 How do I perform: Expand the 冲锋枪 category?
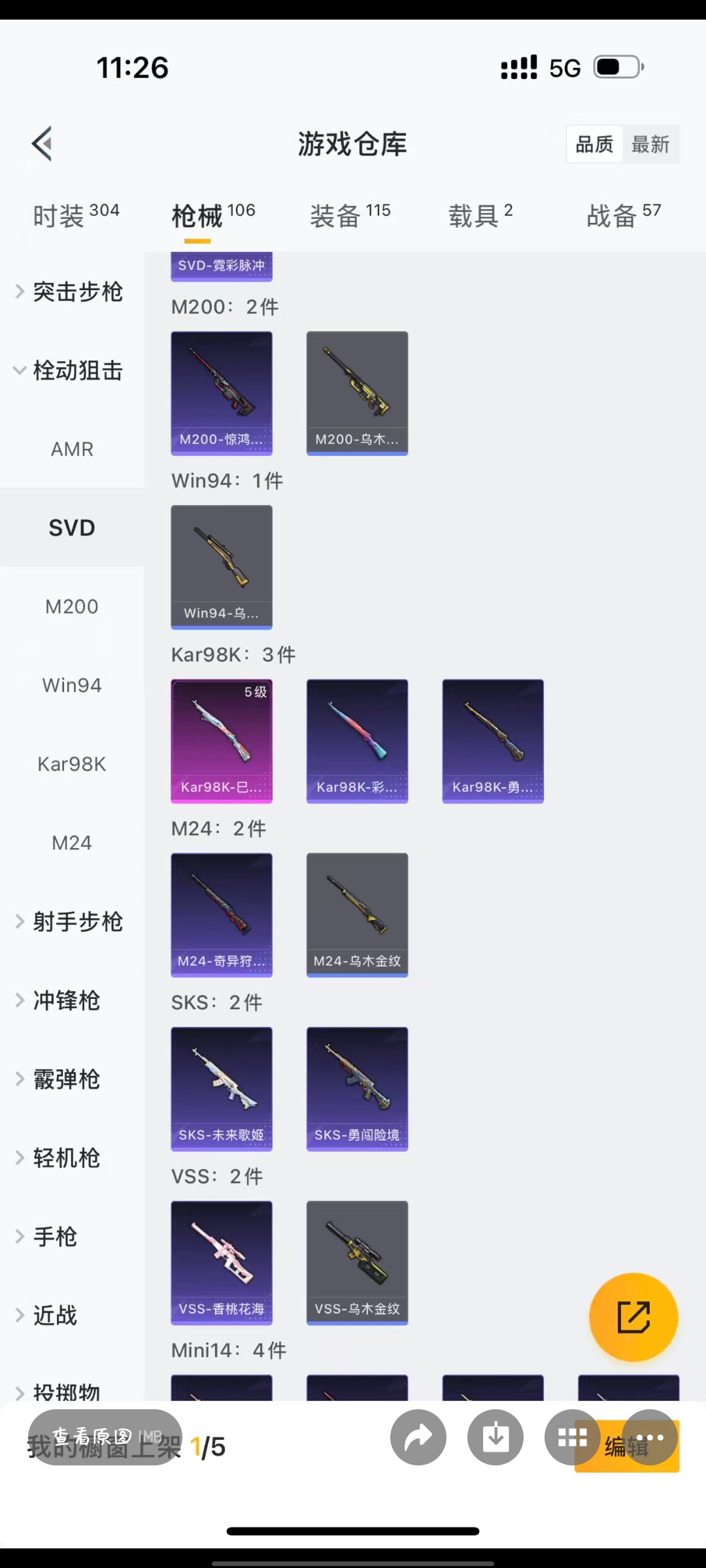(65, 1000)
